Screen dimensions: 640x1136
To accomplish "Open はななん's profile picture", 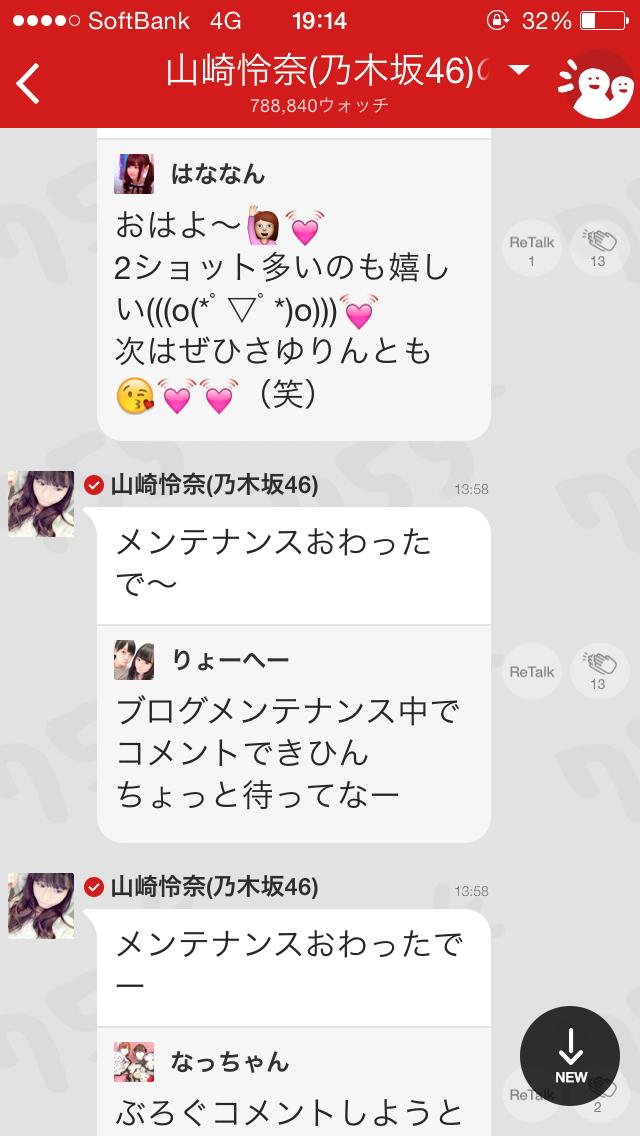I will coord(134,174).
